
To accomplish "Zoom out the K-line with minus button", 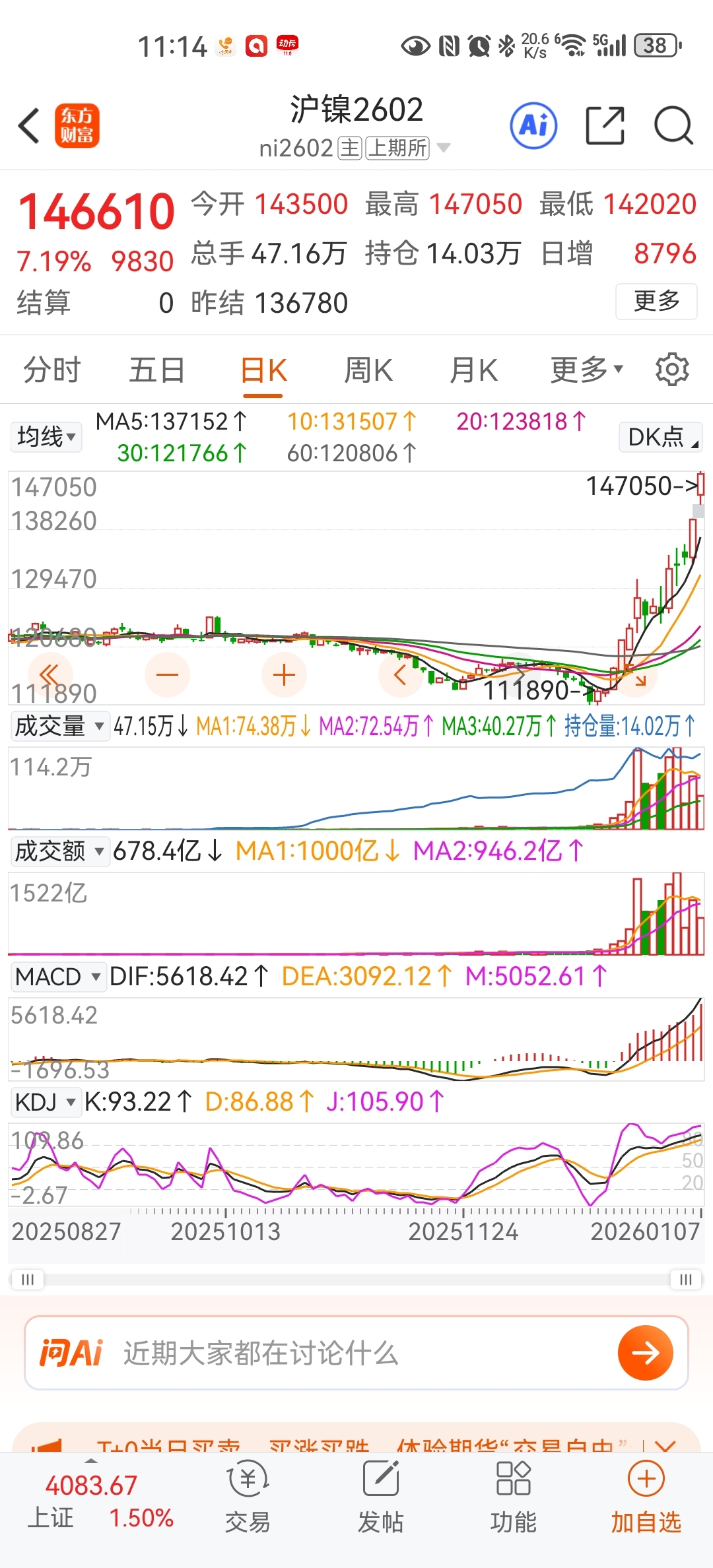I will pos(167,674).
